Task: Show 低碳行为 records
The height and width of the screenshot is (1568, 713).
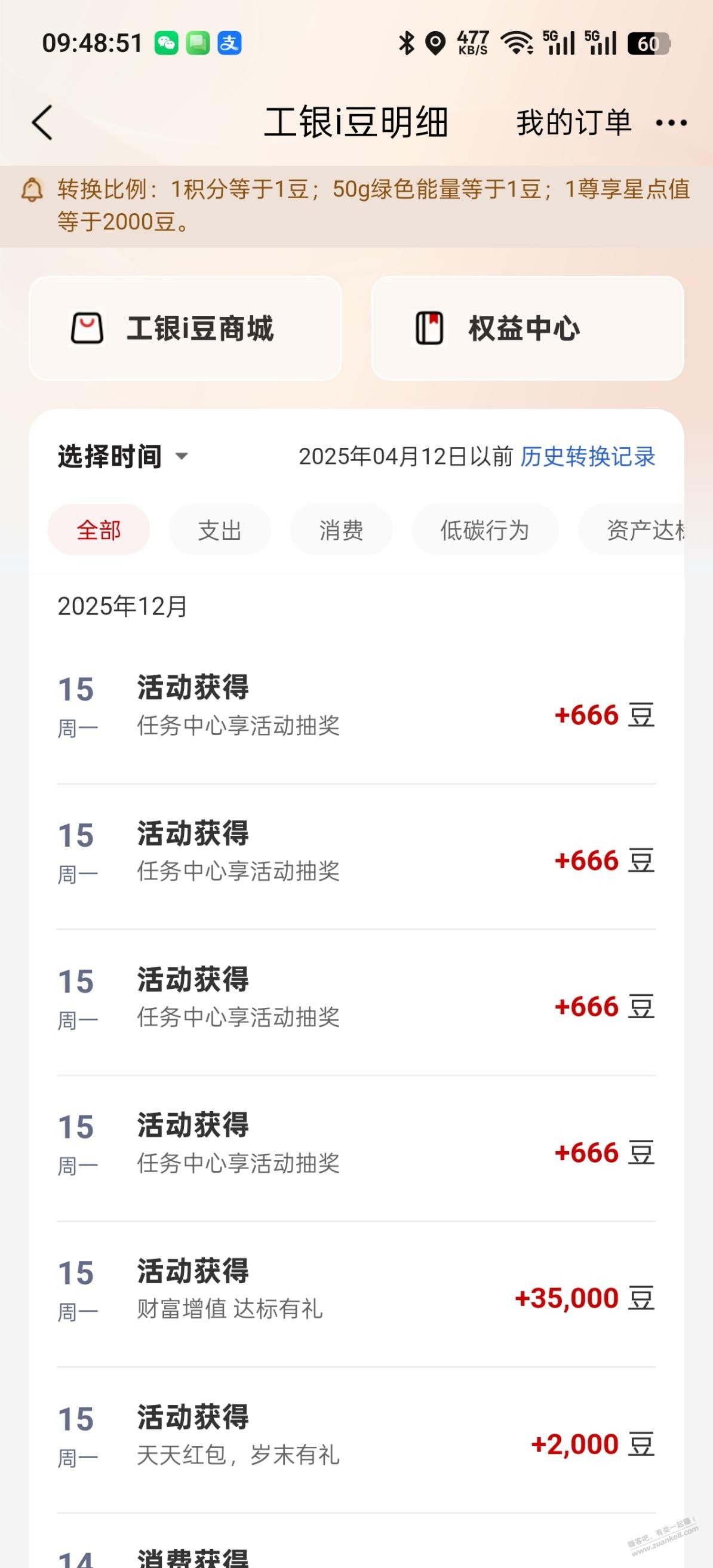Action: [485, 530]
